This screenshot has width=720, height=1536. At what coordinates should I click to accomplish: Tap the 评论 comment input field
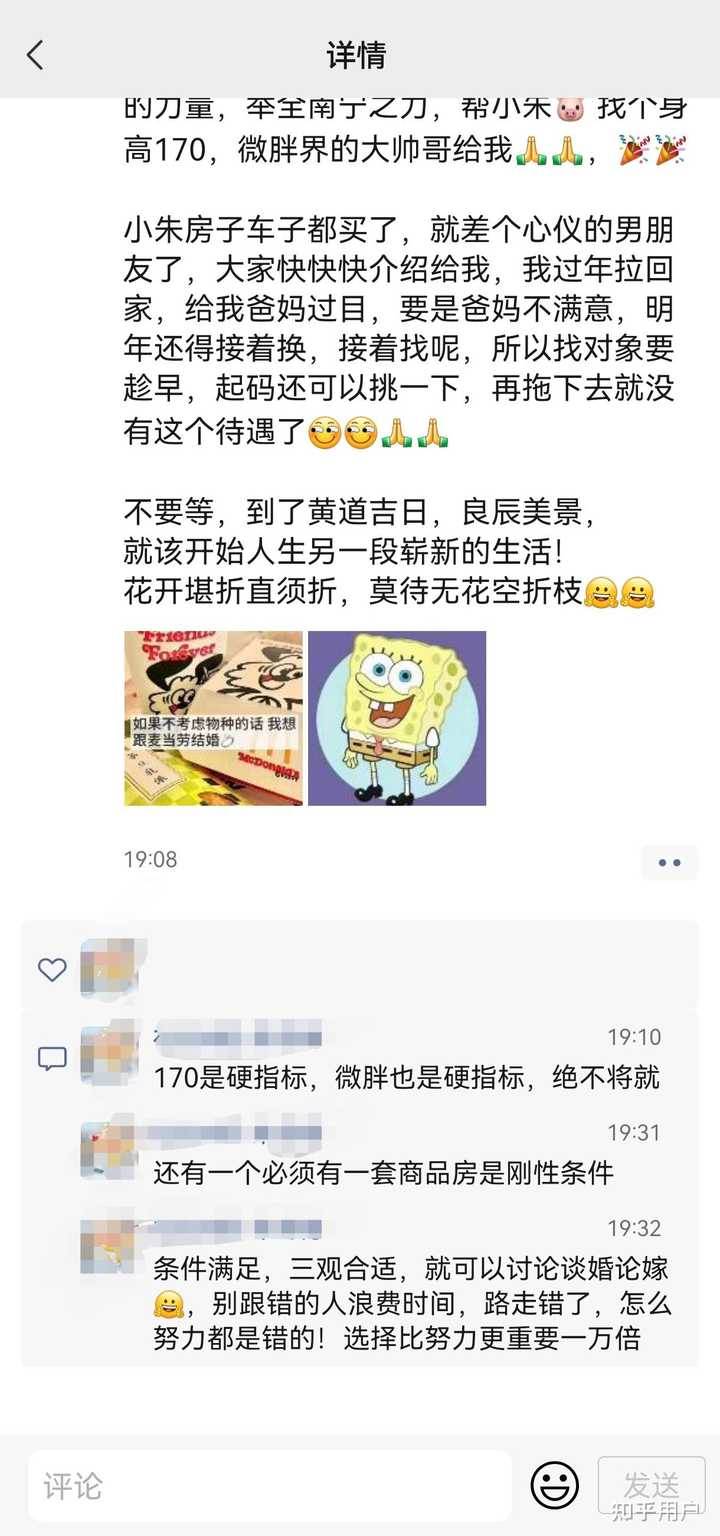[268, 1485]
